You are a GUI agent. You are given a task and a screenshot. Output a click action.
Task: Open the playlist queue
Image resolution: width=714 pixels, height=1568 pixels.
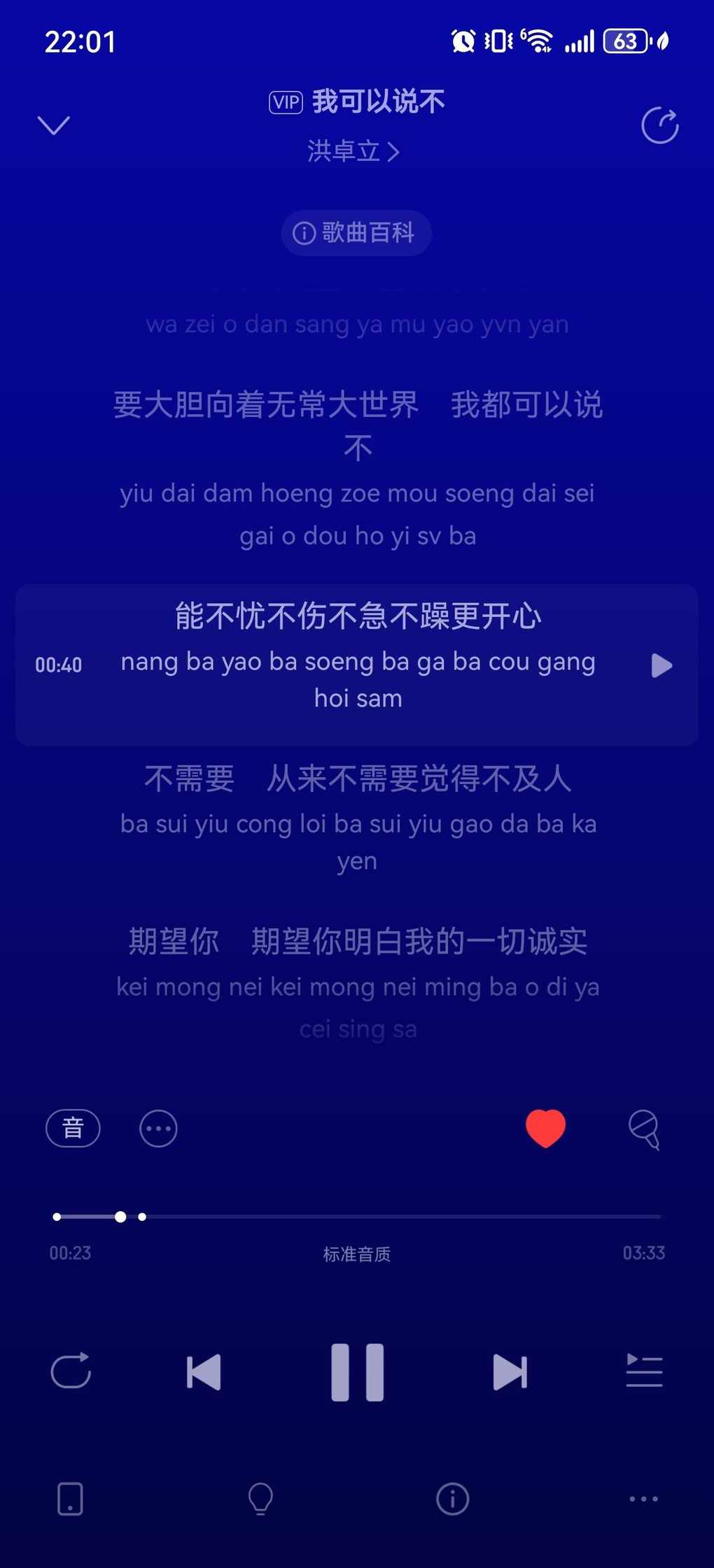click(x=643, y=1371)
